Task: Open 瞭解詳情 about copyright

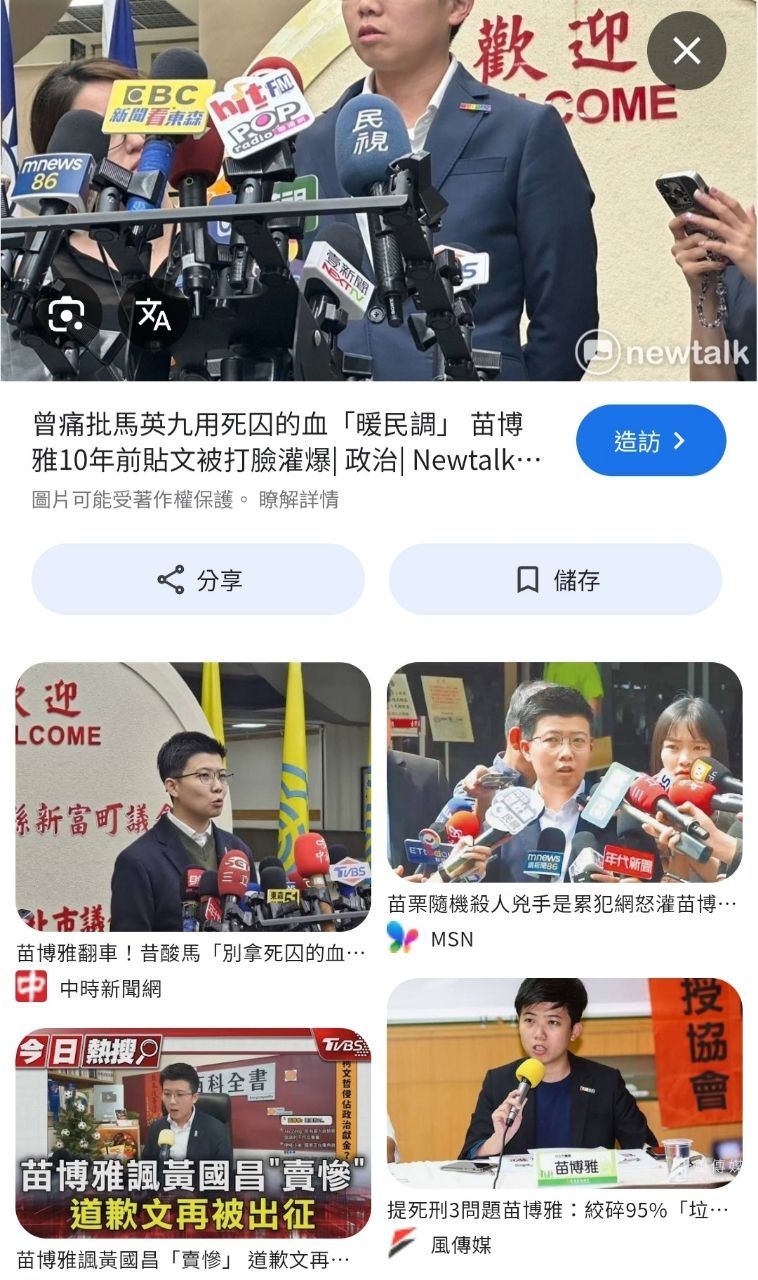Action: [x=298, y=499]
